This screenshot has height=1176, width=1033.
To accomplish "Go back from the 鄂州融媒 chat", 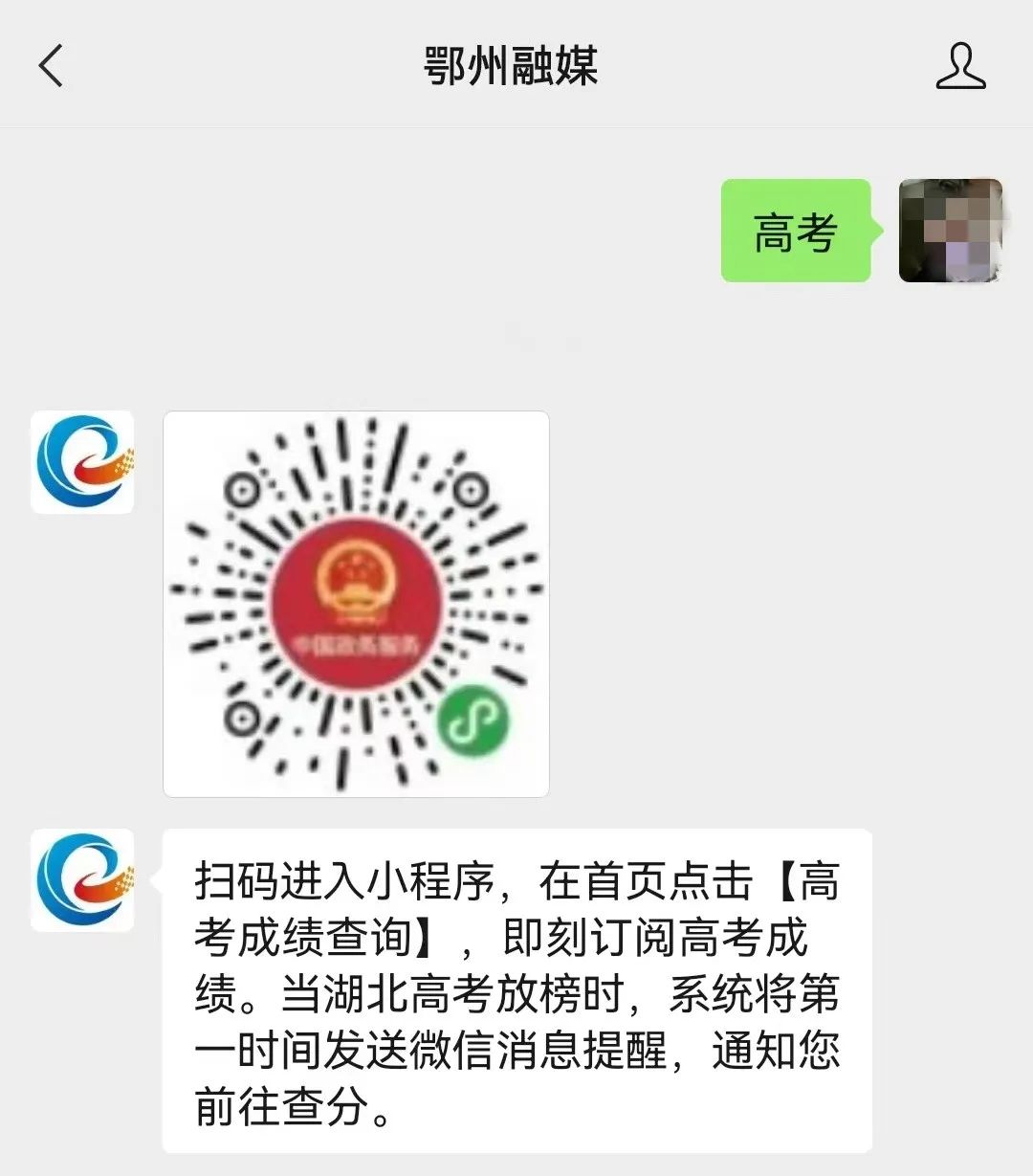I will (51, 66).
